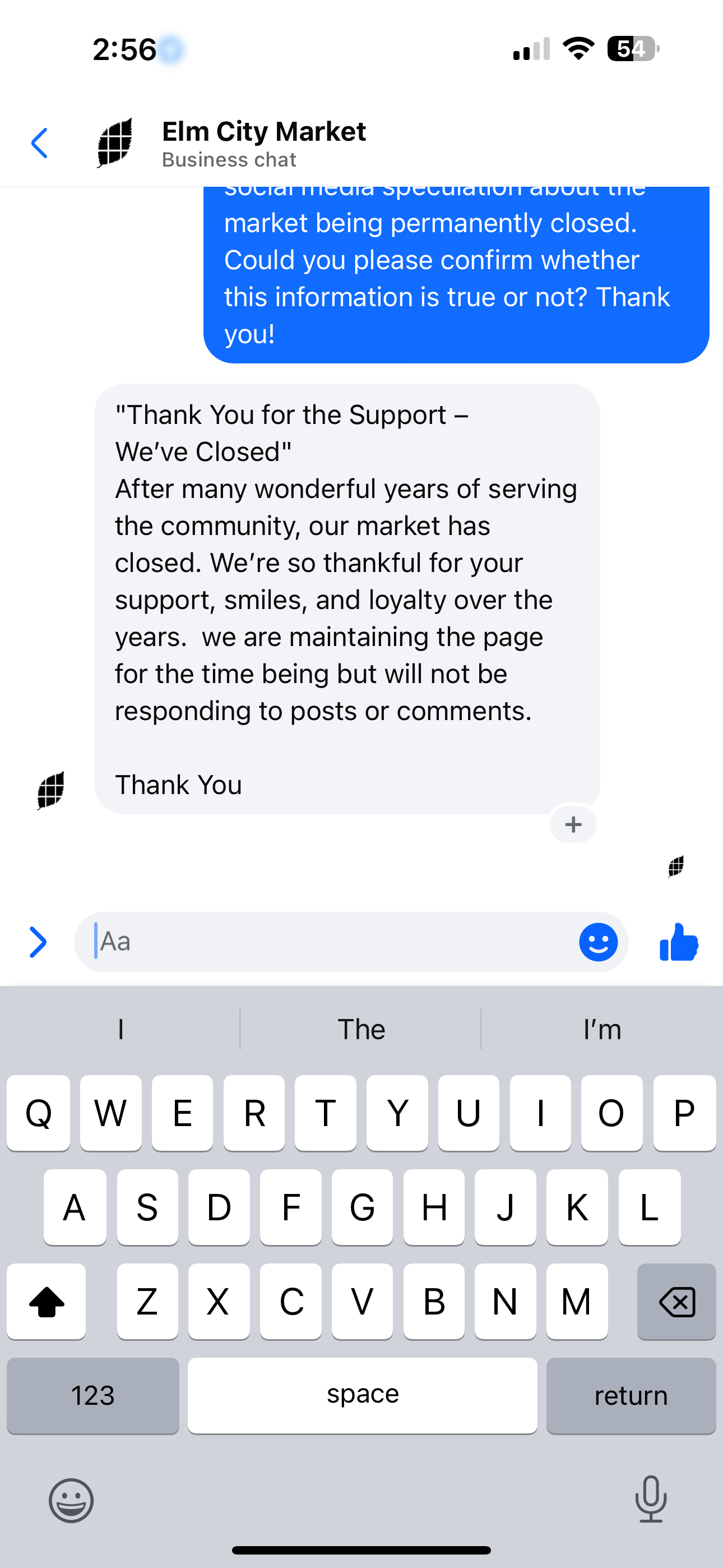Go back to the chat list
This screenshot has width=723, height=1568.
40,144
